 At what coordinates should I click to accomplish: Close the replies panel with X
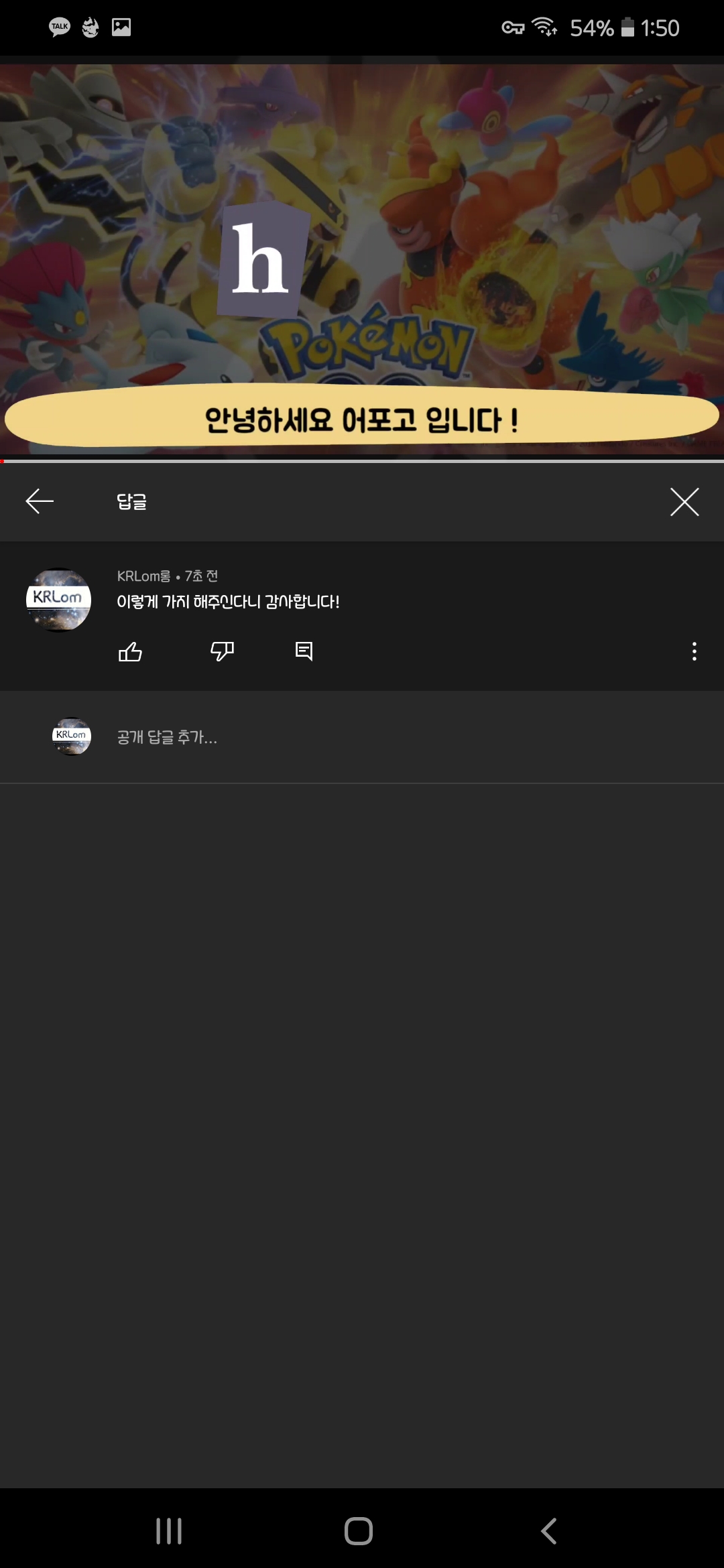[x=684, y=501]
